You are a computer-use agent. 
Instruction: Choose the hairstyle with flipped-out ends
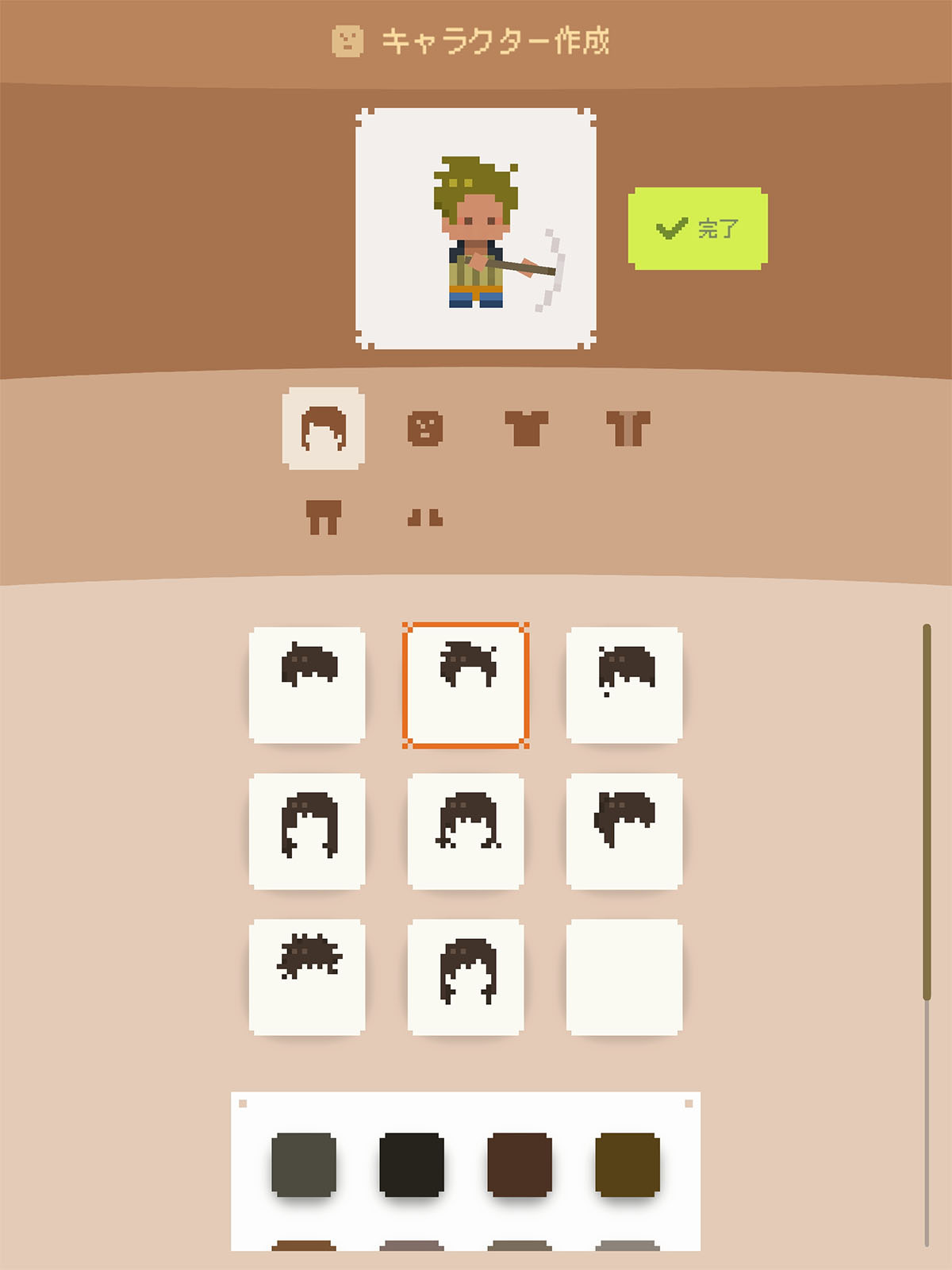pos(466,830)
